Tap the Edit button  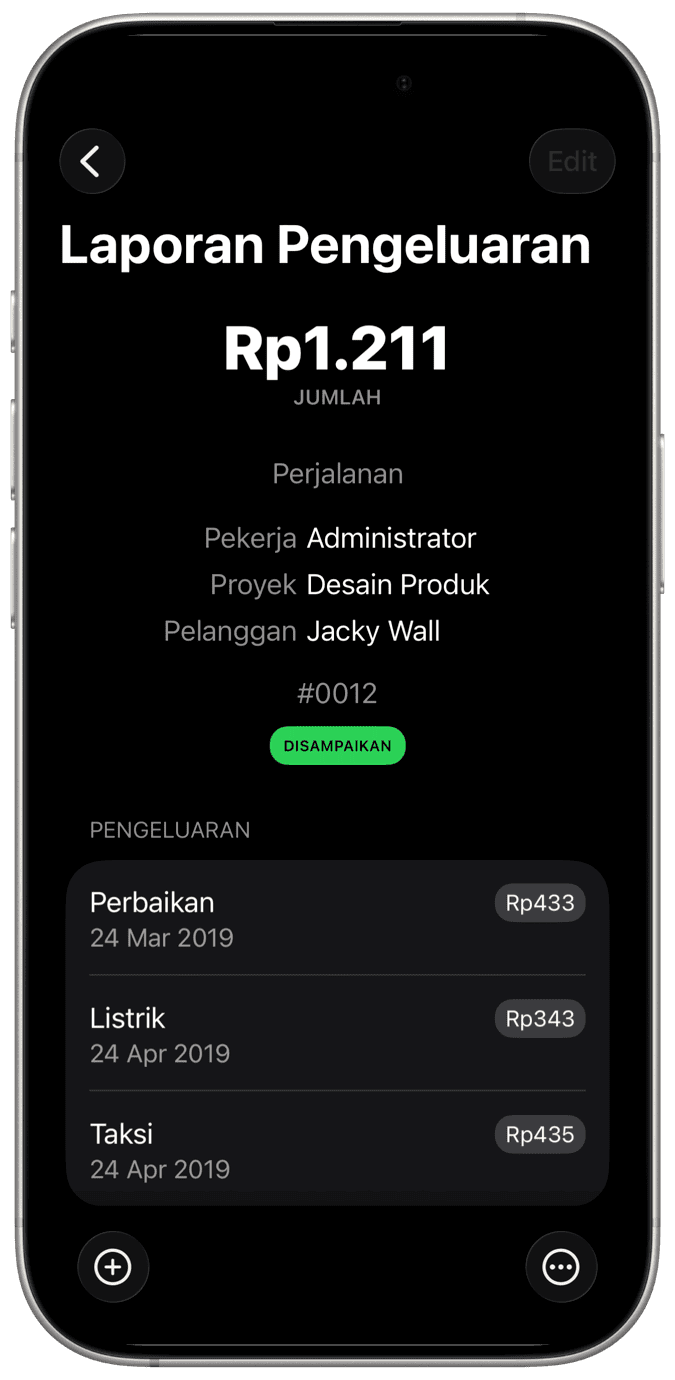(572, 161)
